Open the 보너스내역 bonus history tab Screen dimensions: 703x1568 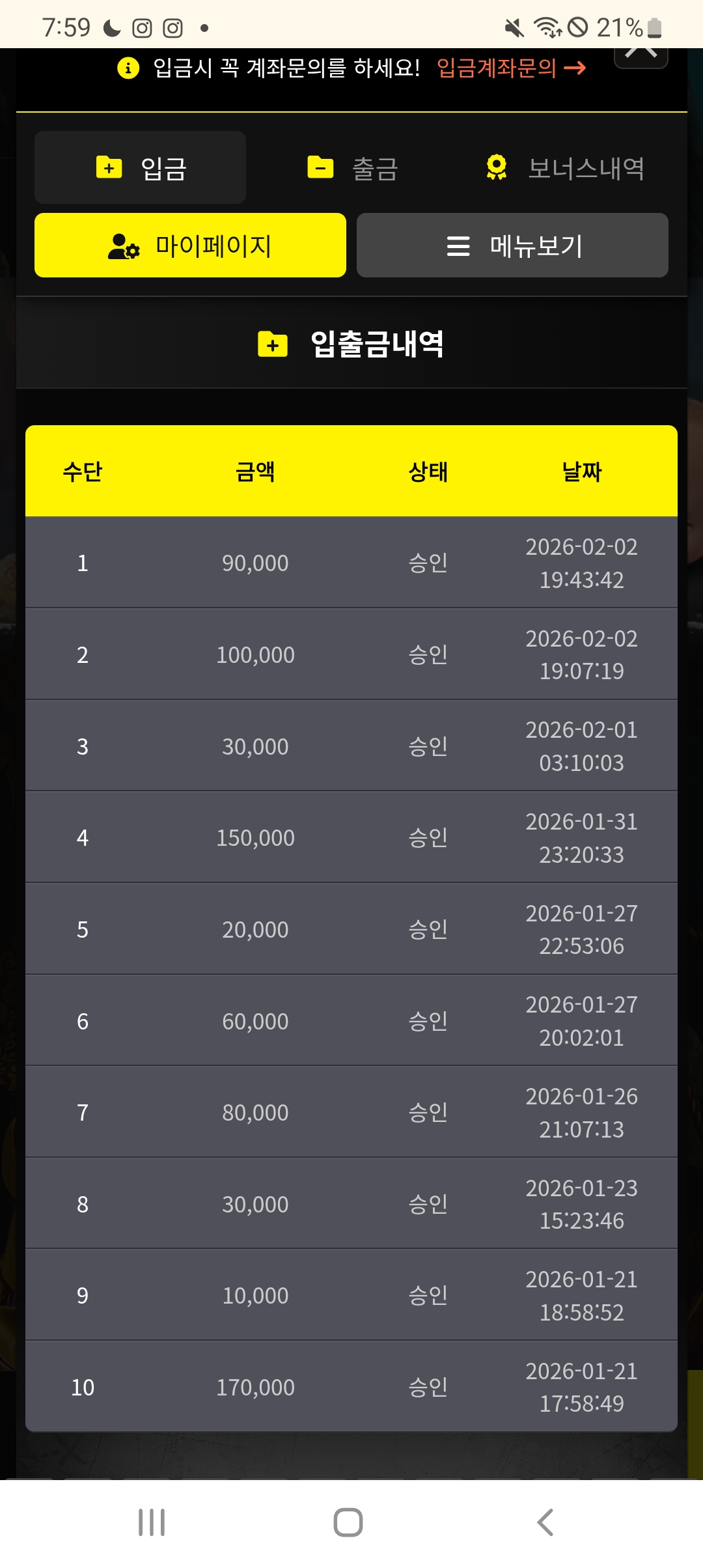564,168
